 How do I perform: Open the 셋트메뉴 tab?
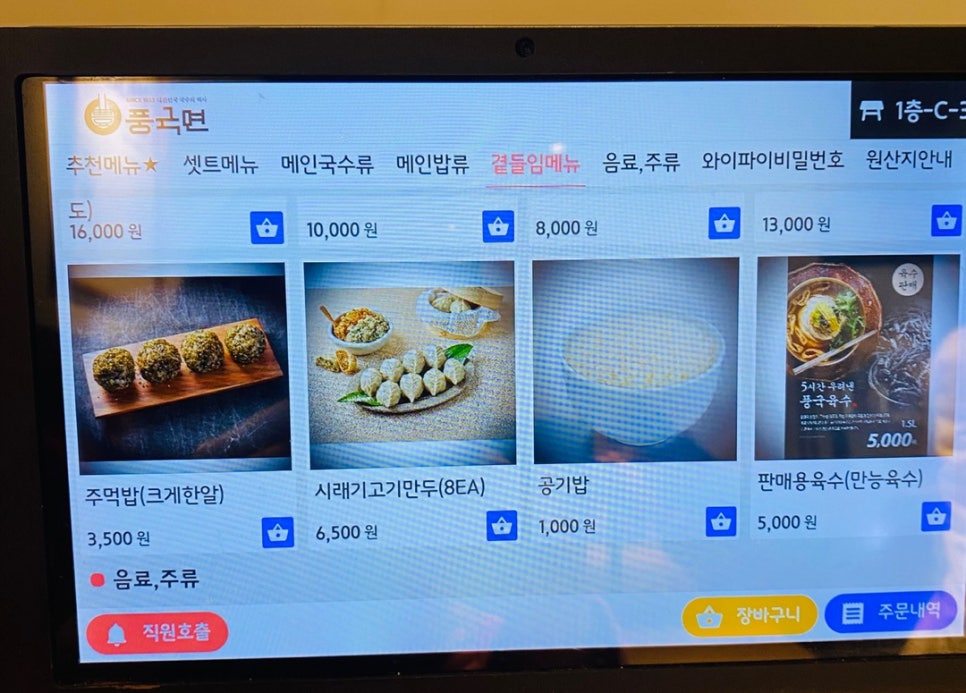pyautogui.click(x=220, y=164)
